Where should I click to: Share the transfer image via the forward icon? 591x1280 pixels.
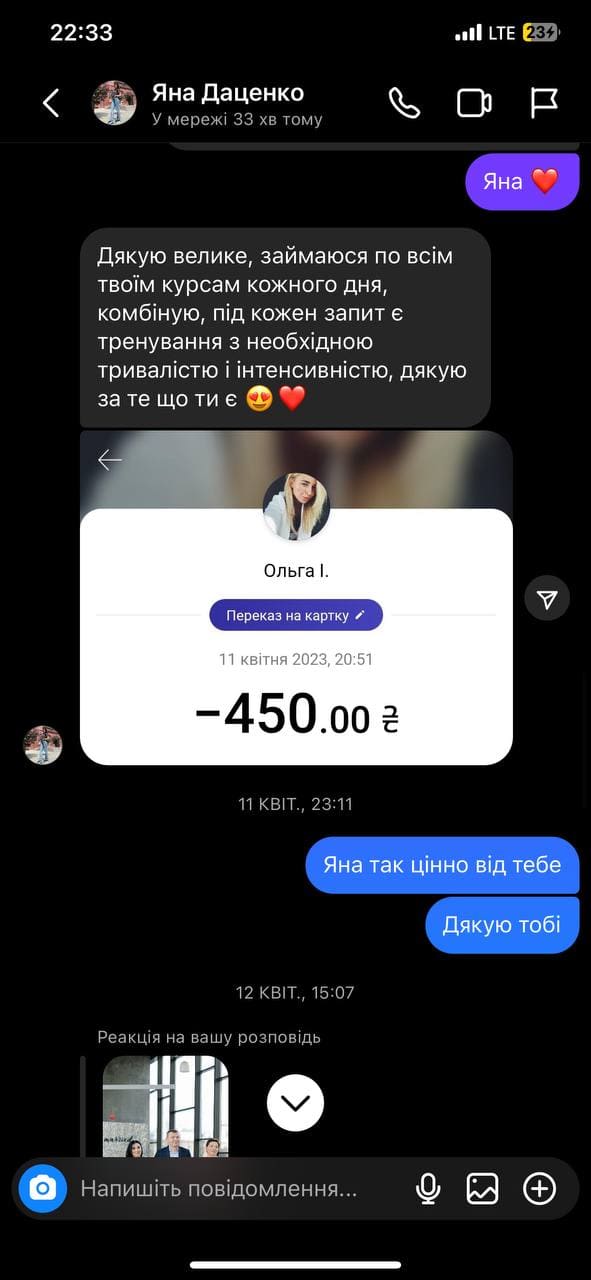click(x=547, y=598)
